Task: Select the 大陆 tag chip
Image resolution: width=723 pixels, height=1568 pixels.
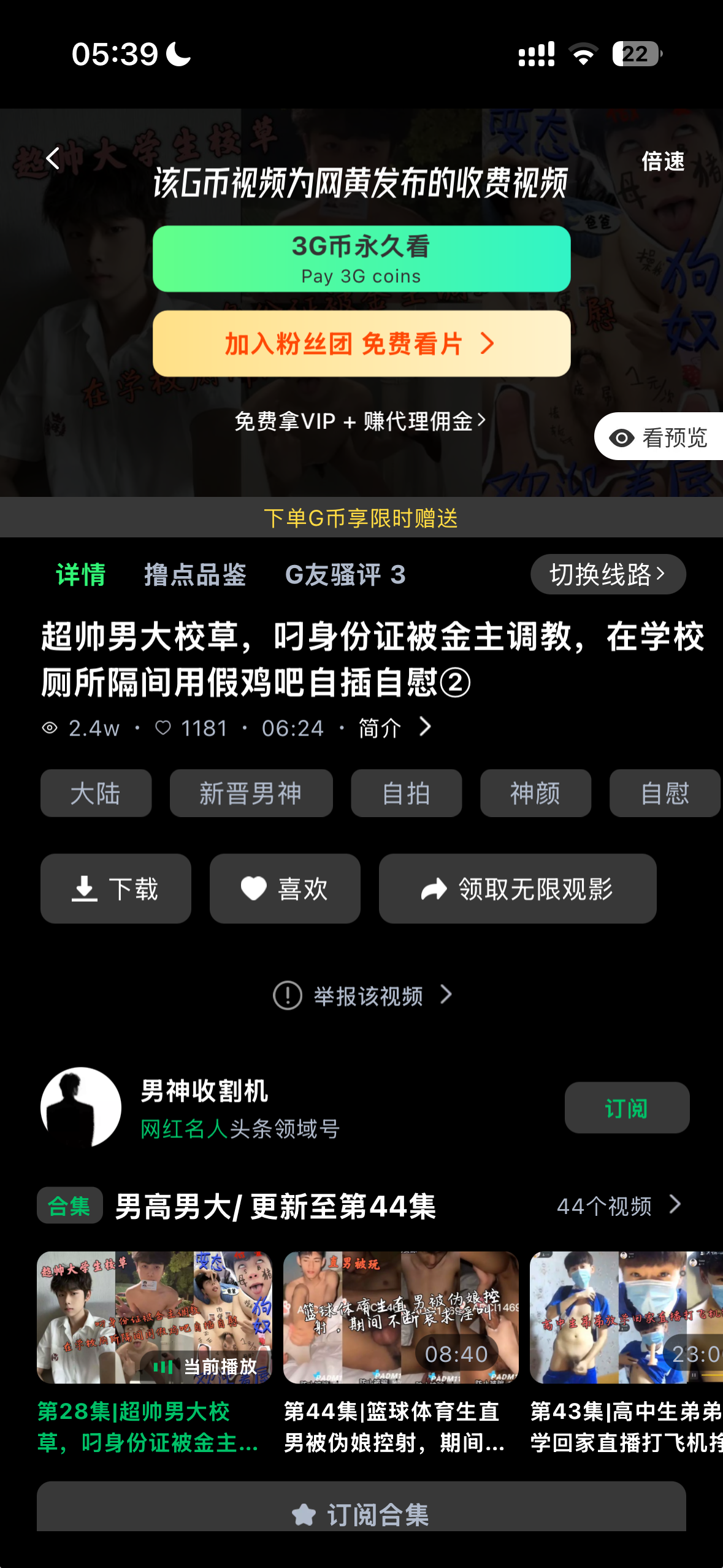Action: coord(96,793)
